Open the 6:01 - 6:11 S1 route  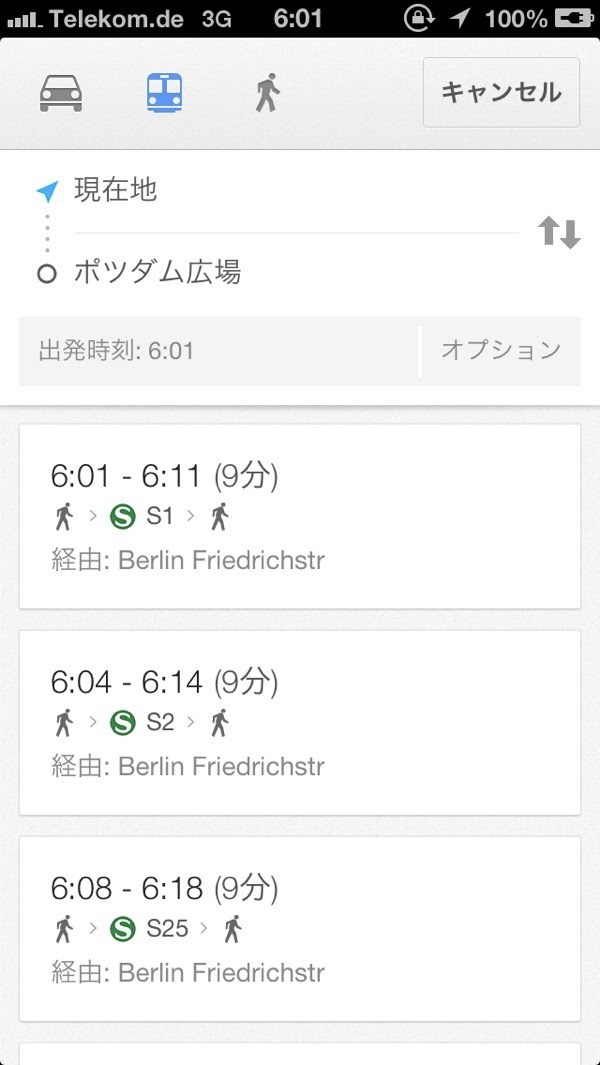(x=300, y=516)
